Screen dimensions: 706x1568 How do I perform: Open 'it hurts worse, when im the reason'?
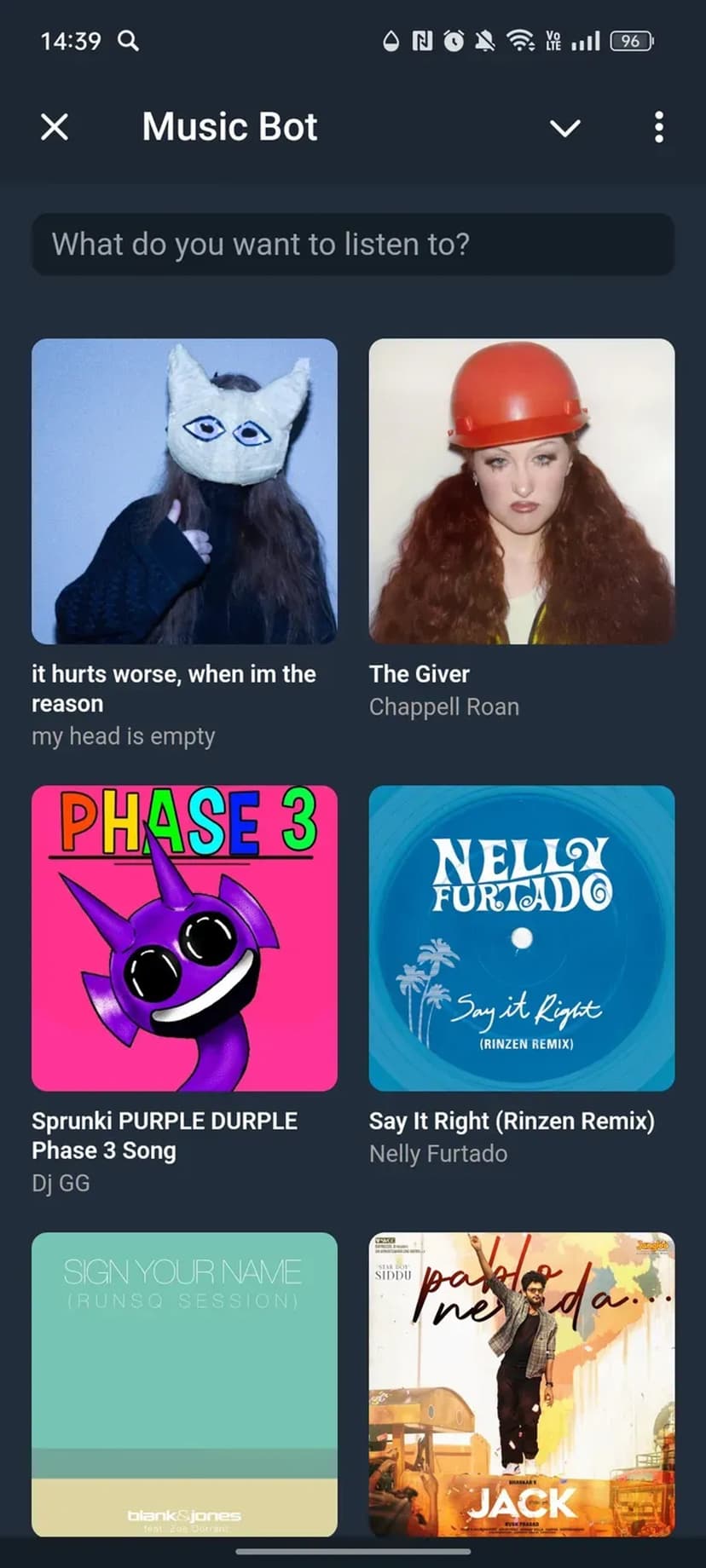click(184, 492)
